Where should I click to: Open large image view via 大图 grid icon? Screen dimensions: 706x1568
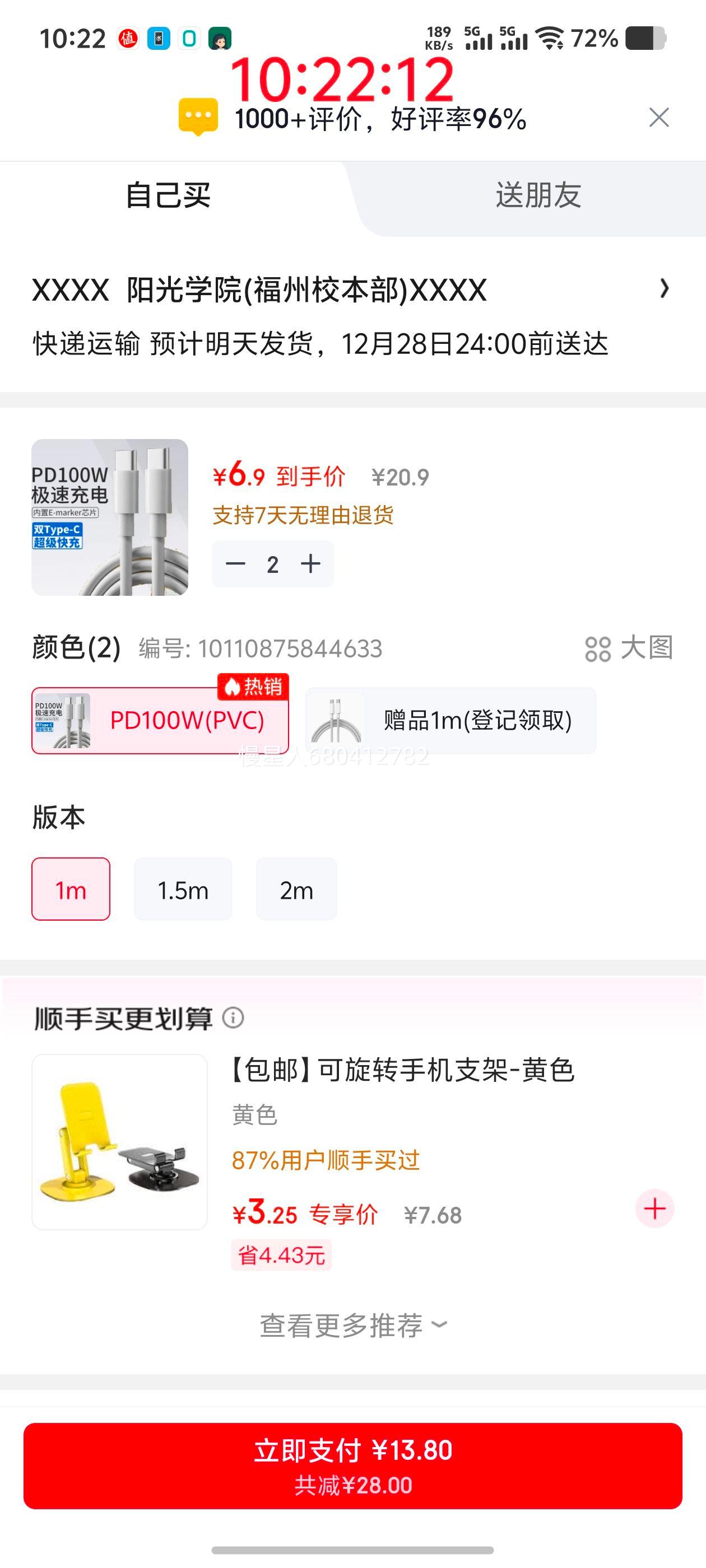coord(600,650)
